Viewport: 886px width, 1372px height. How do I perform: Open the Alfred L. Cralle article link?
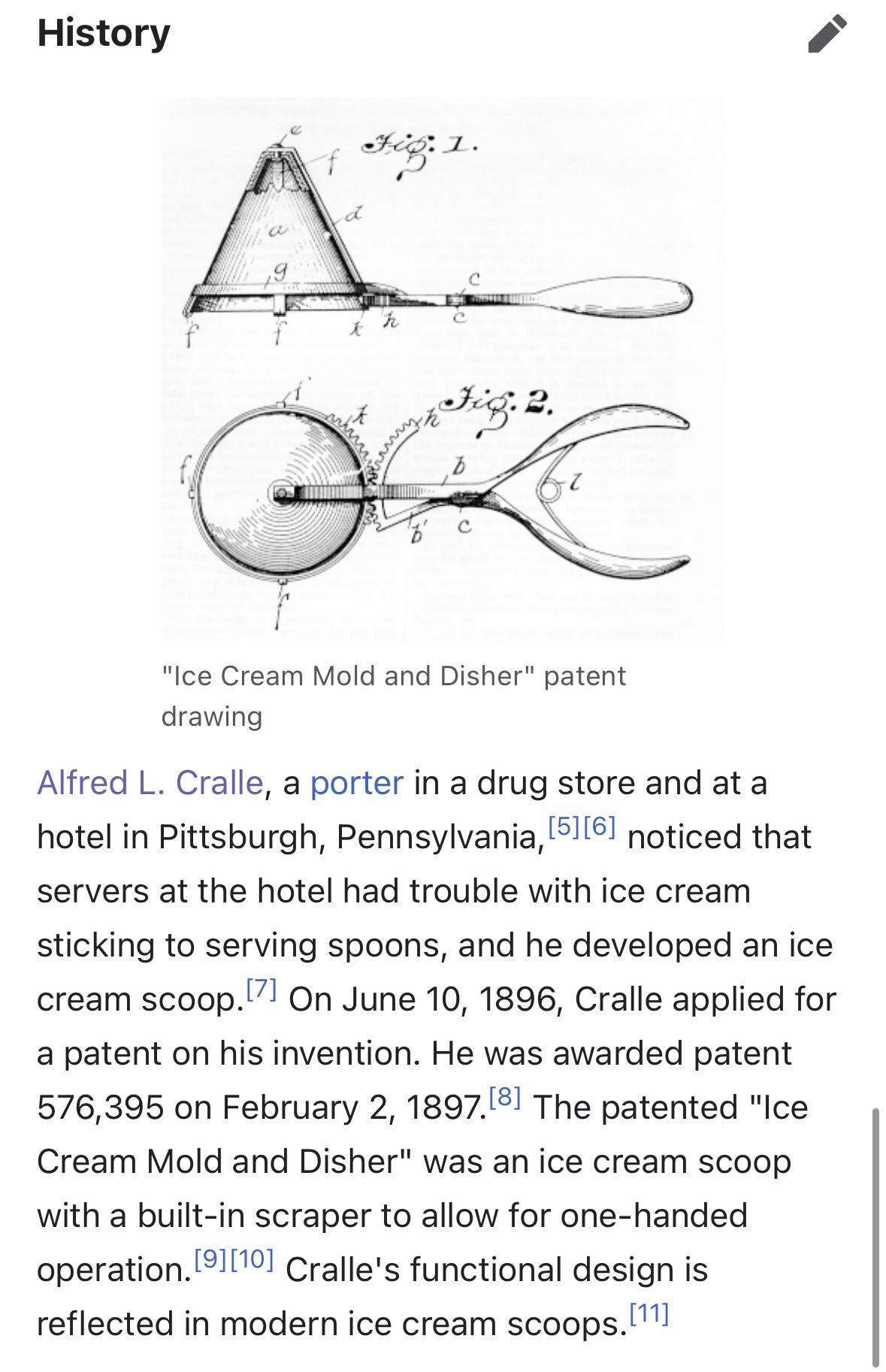150,782
